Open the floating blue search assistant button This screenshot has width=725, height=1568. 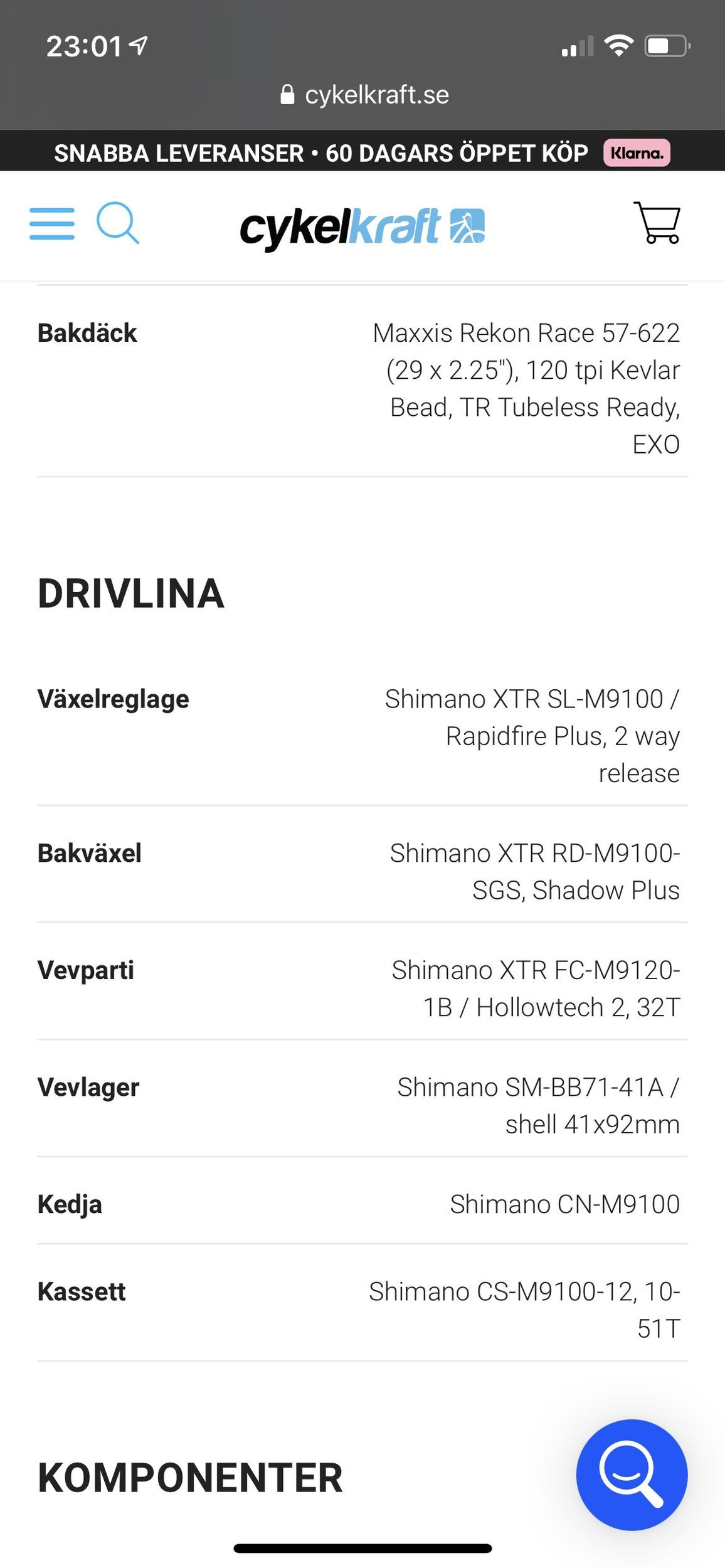(x=632, y=1475)
